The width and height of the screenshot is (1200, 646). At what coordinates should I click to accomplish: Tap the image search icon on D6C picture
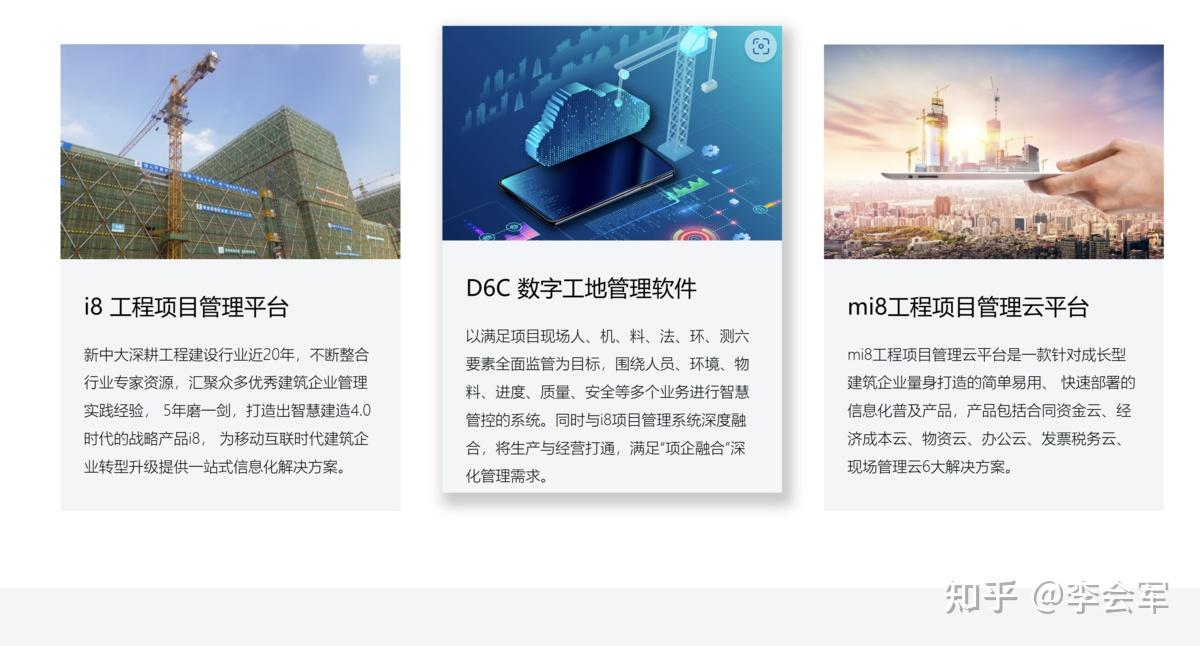point(761,46)
